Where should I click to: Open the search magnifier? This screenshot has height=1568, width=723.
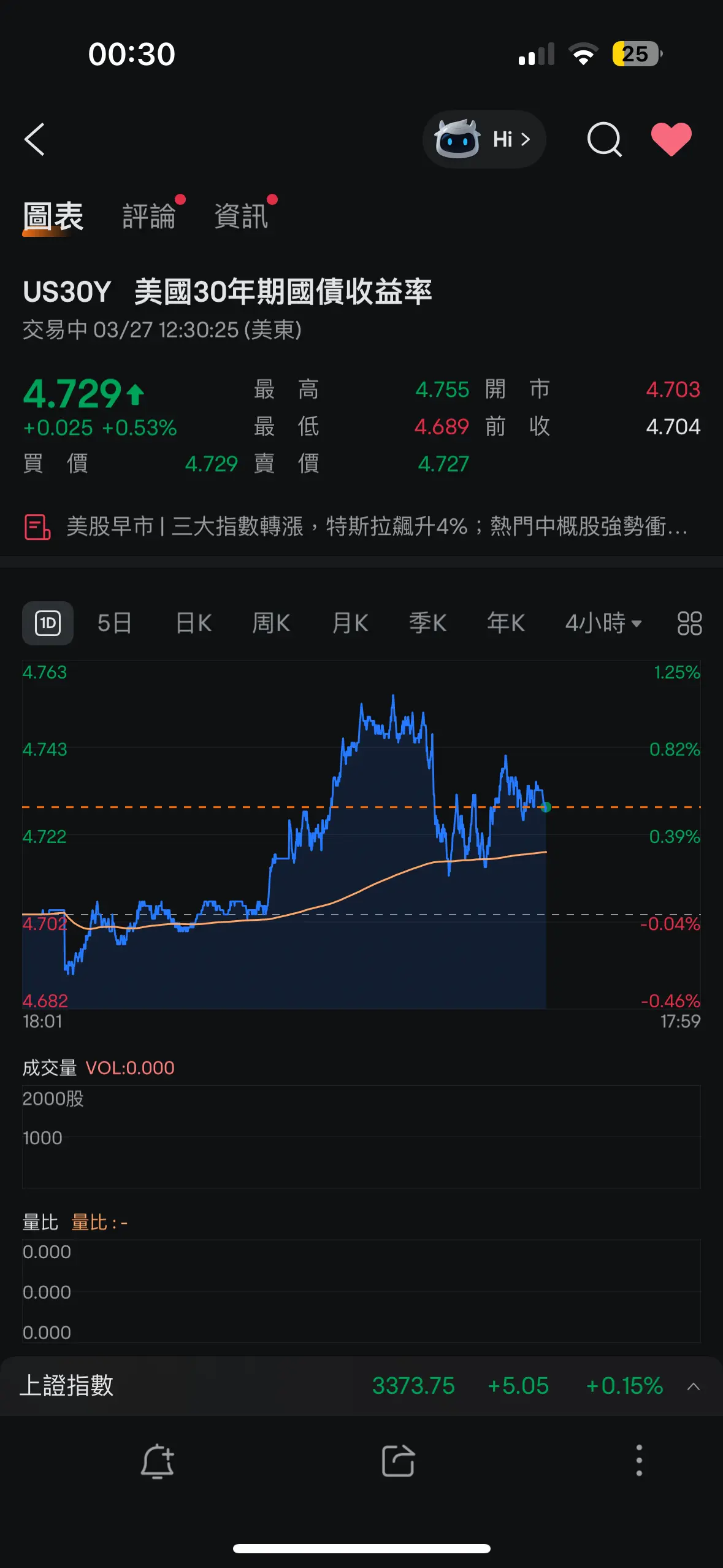(604, 140)
